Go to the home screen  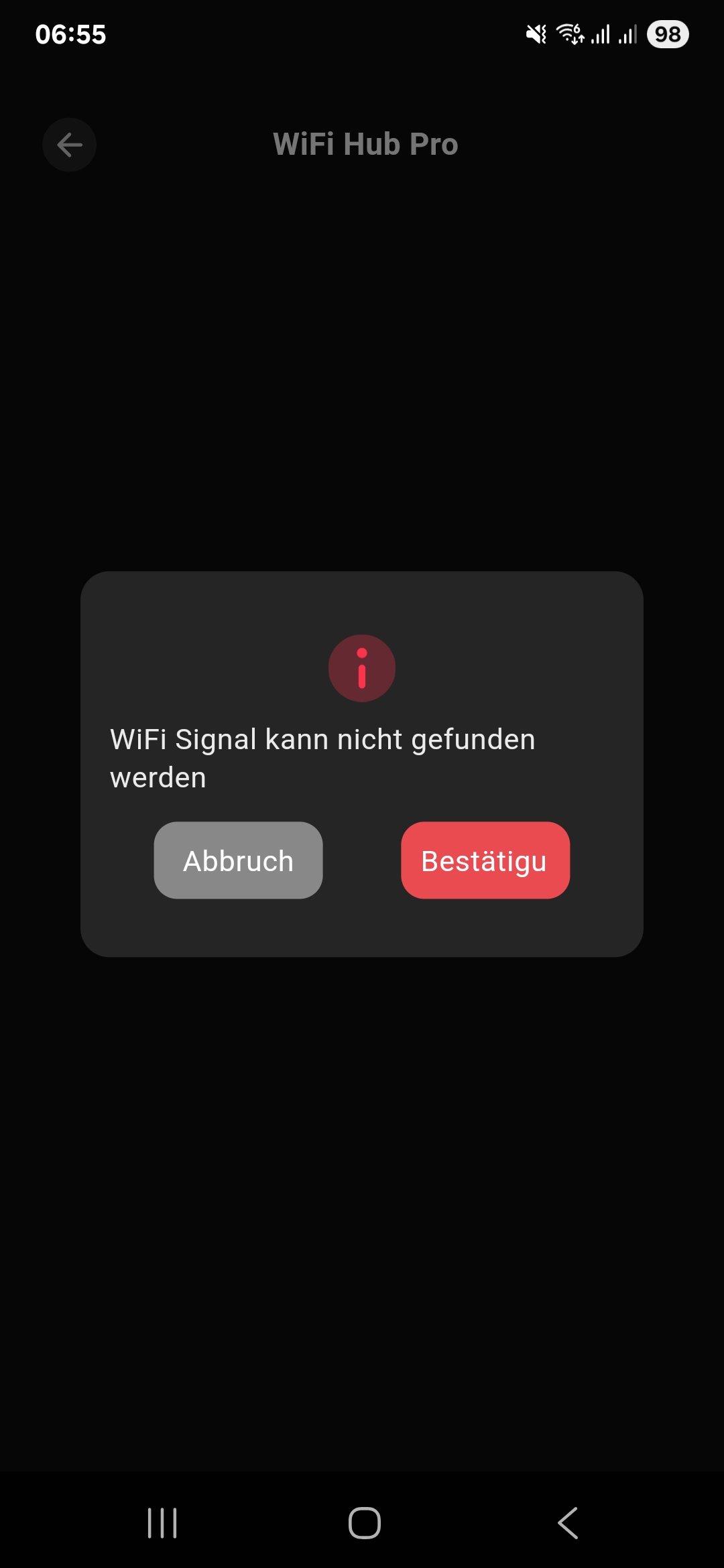(x=364, y=1522)
